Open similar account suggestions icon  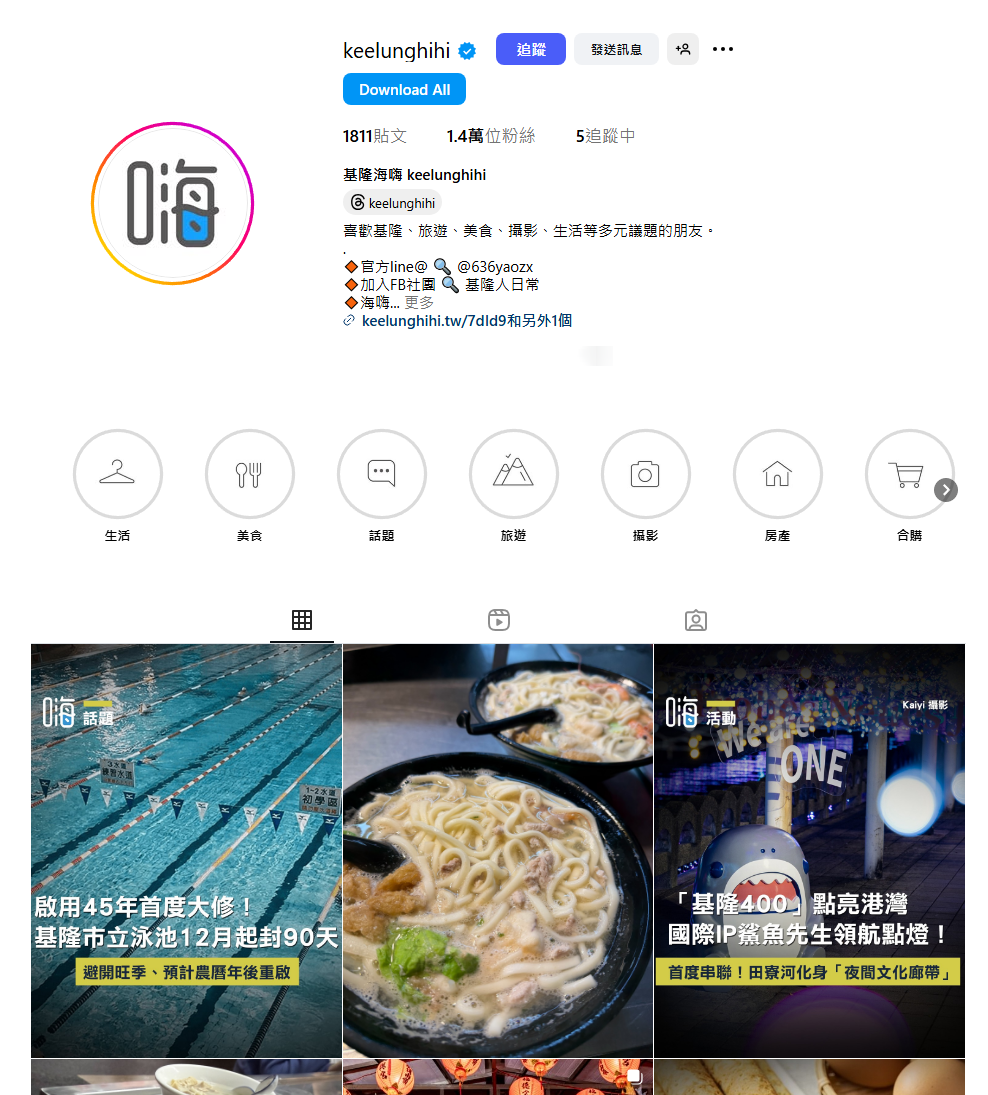tap(683, 49)
